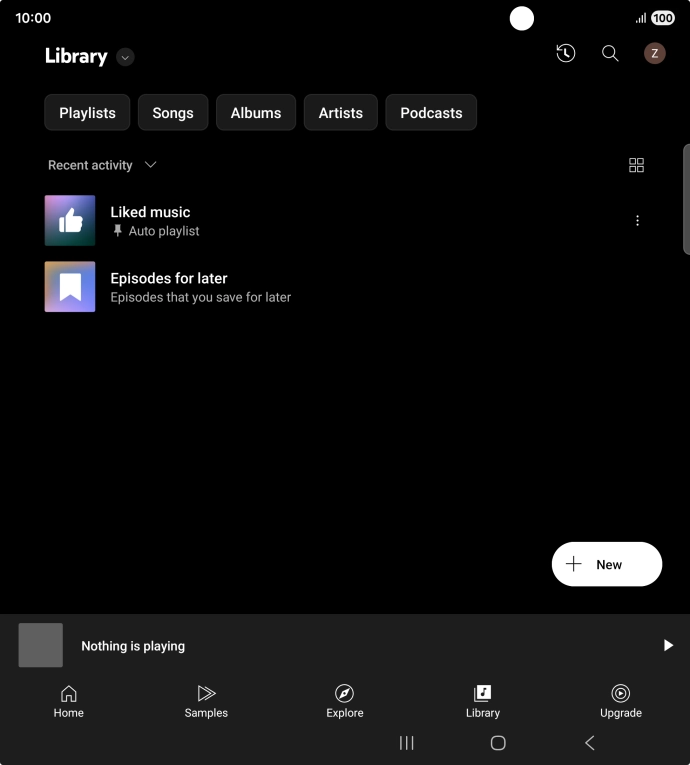The image size is (690, 765).
Task: Open the Liked music playlist
Action: click(x=150, y=220)
